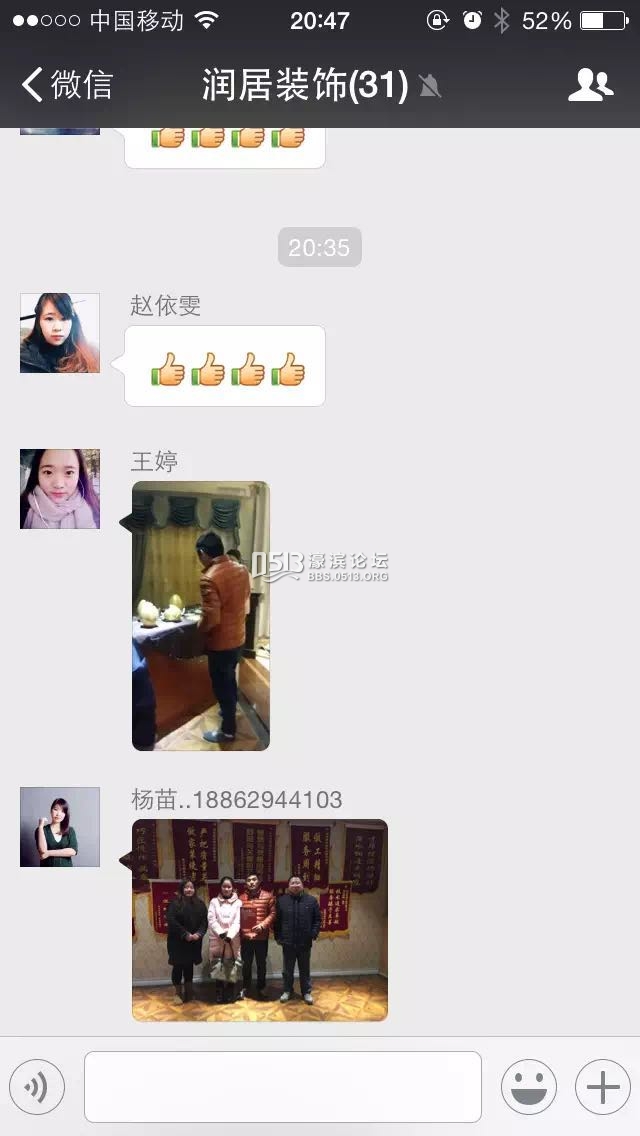This screenshot has height=1136, width=640.
Task: Switch to voice message input
Action: point(37,1086)
